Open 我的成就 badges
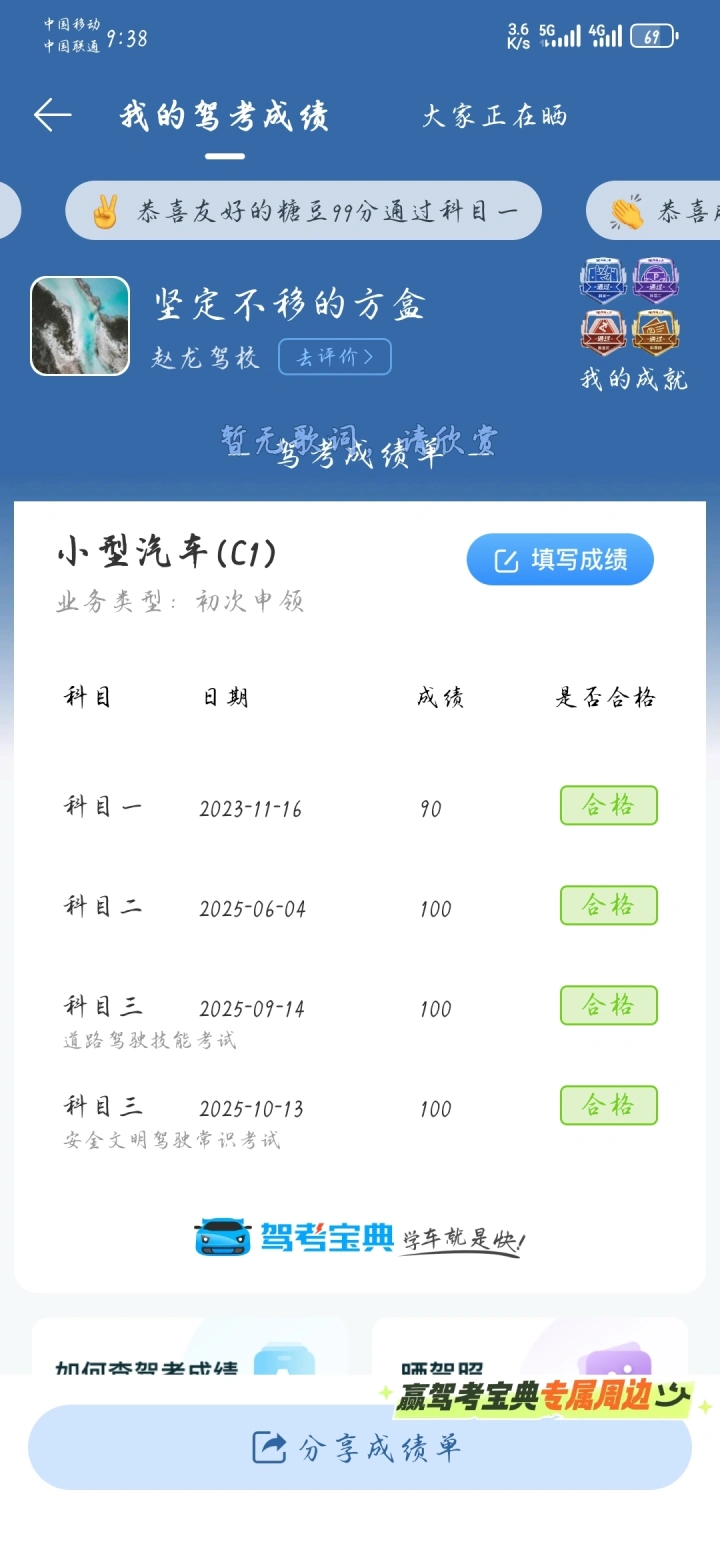The image size is (720, 1560). point(632,322)
